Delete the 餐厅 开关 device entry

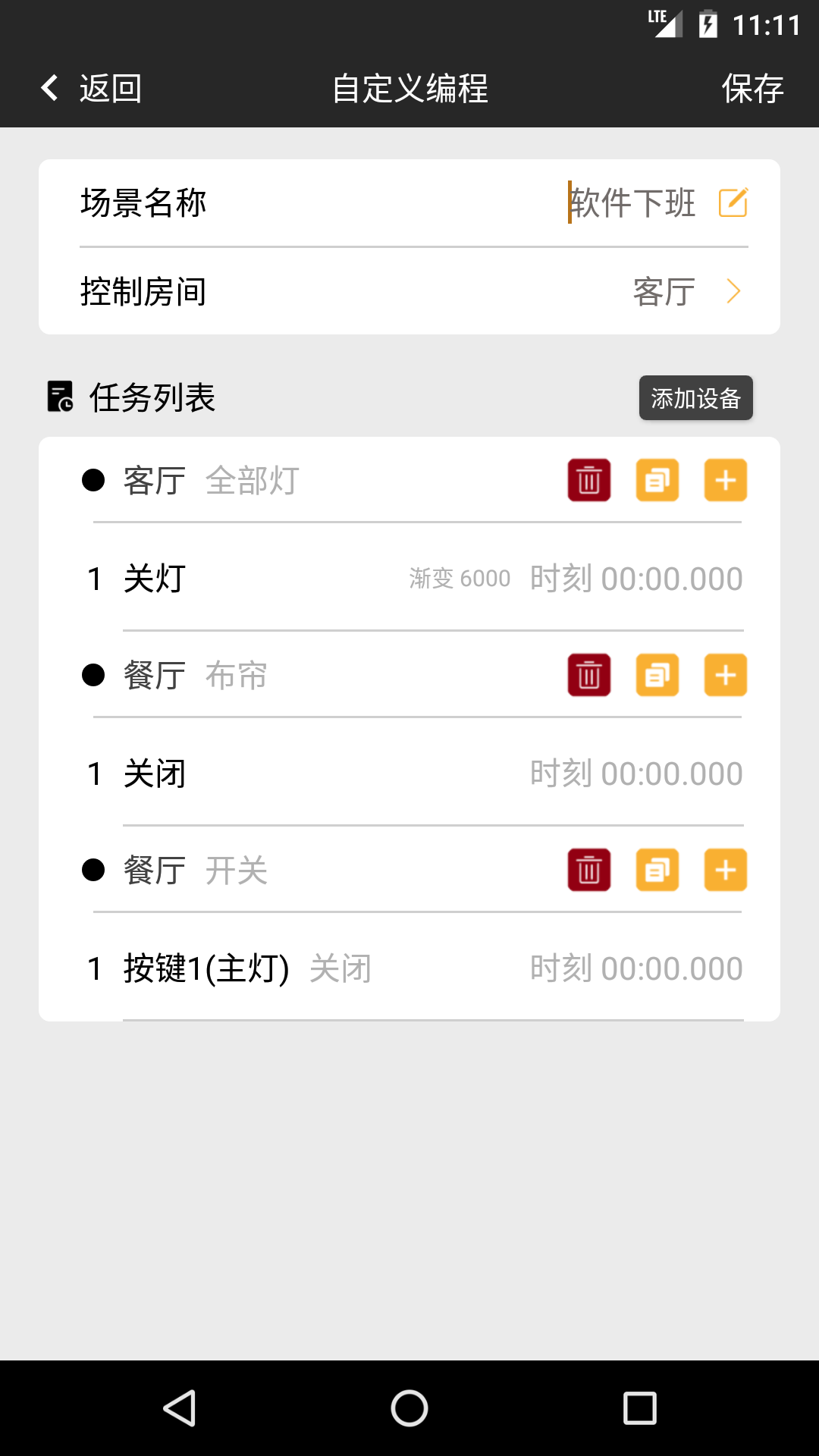pos(589,870)
